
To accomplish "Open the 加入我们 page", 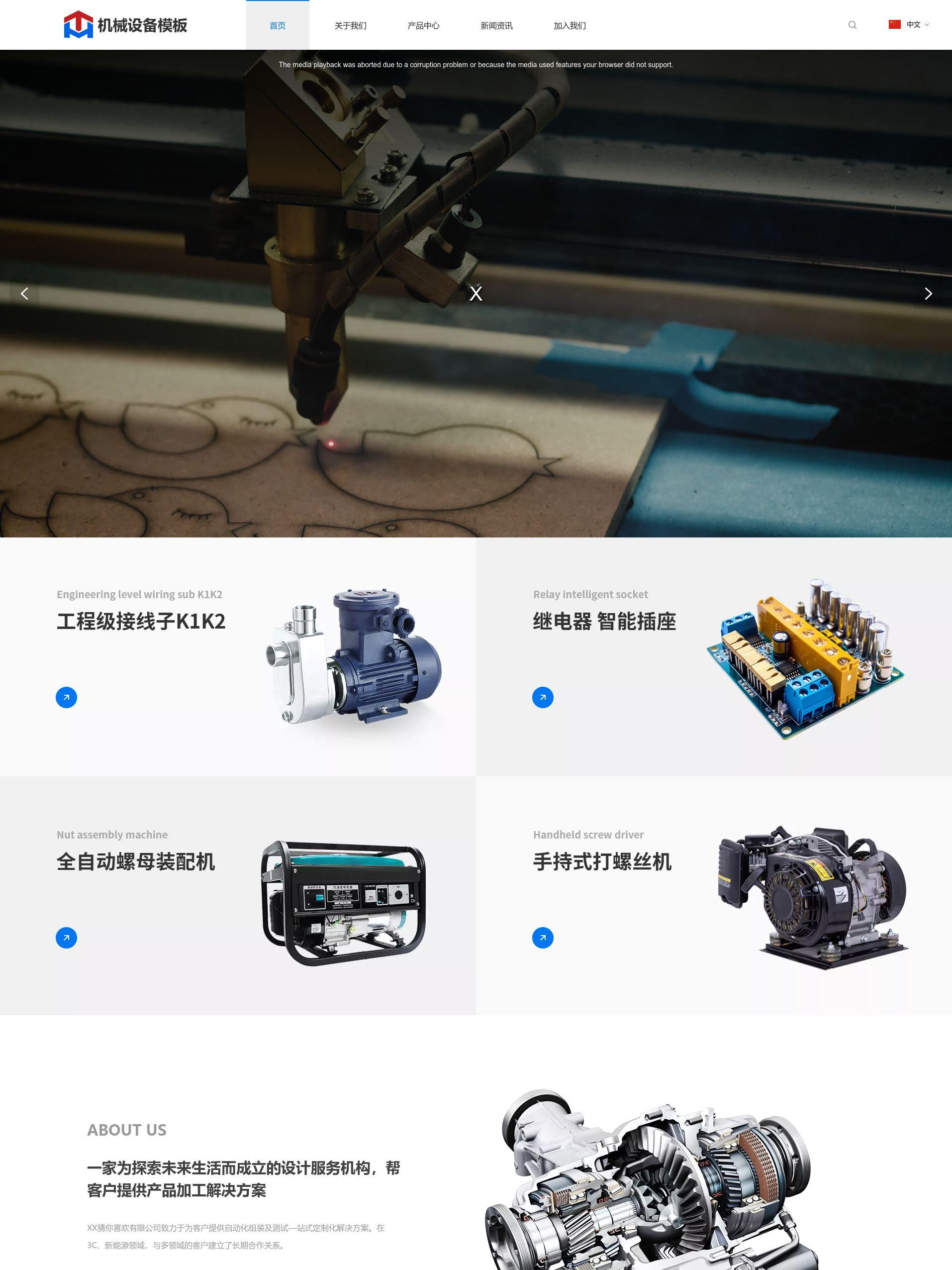I will pos(569,25).
